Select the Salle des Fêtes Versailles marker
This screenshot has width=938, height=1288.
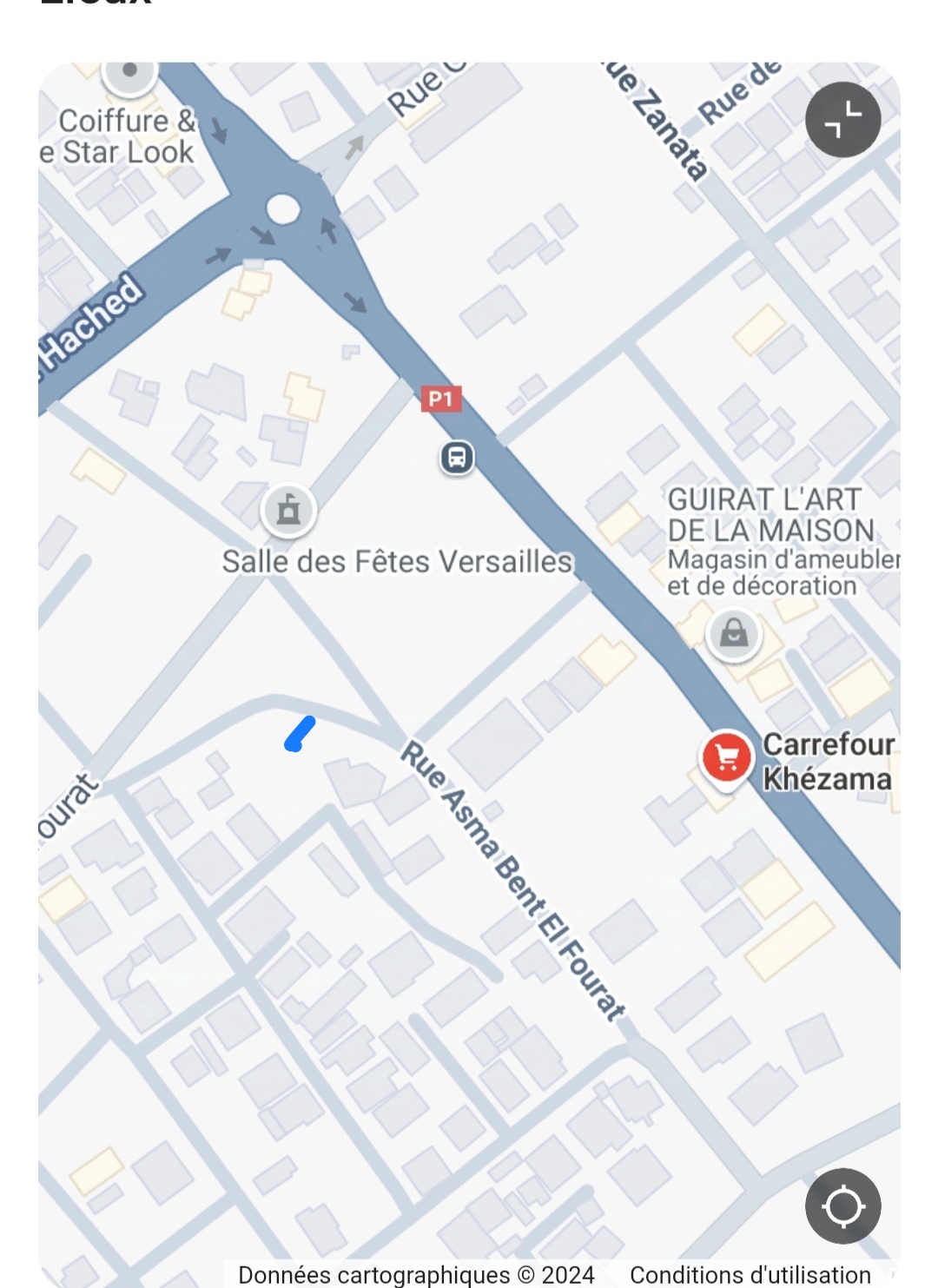pos(288,510)
